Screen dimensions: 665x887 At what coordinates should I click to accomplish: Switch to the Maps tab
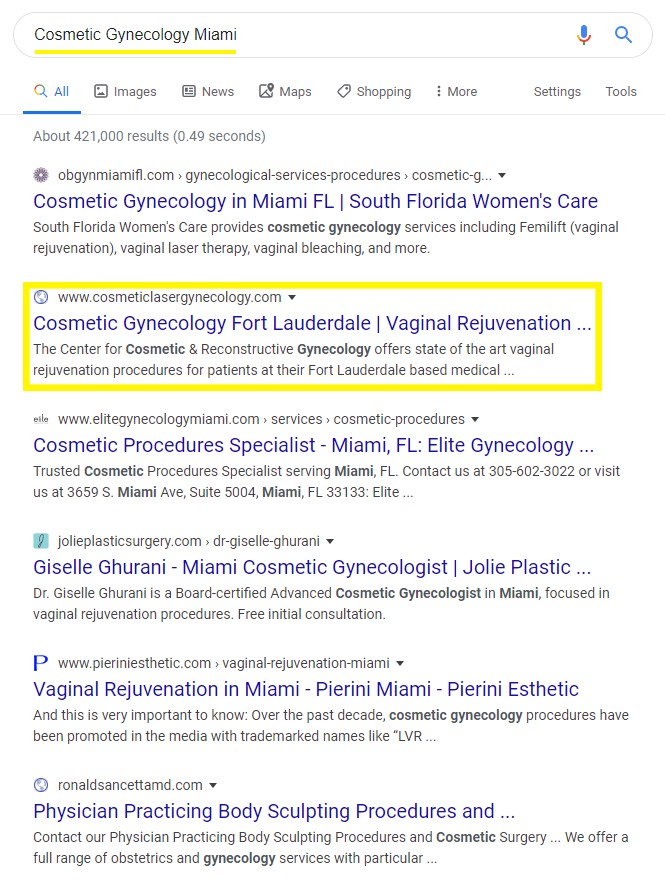285,91
